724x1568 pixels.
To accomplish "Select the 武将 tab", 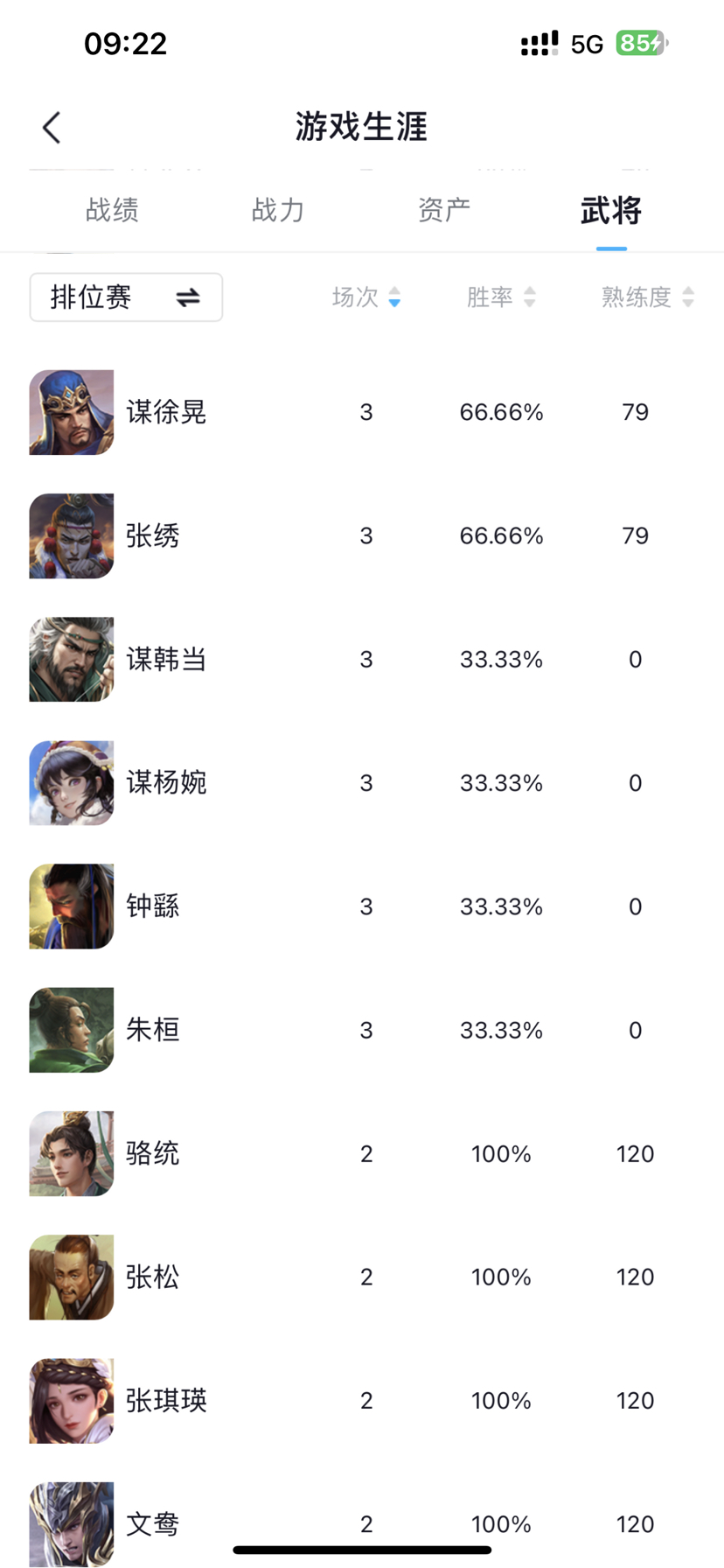I will [610, 210].
